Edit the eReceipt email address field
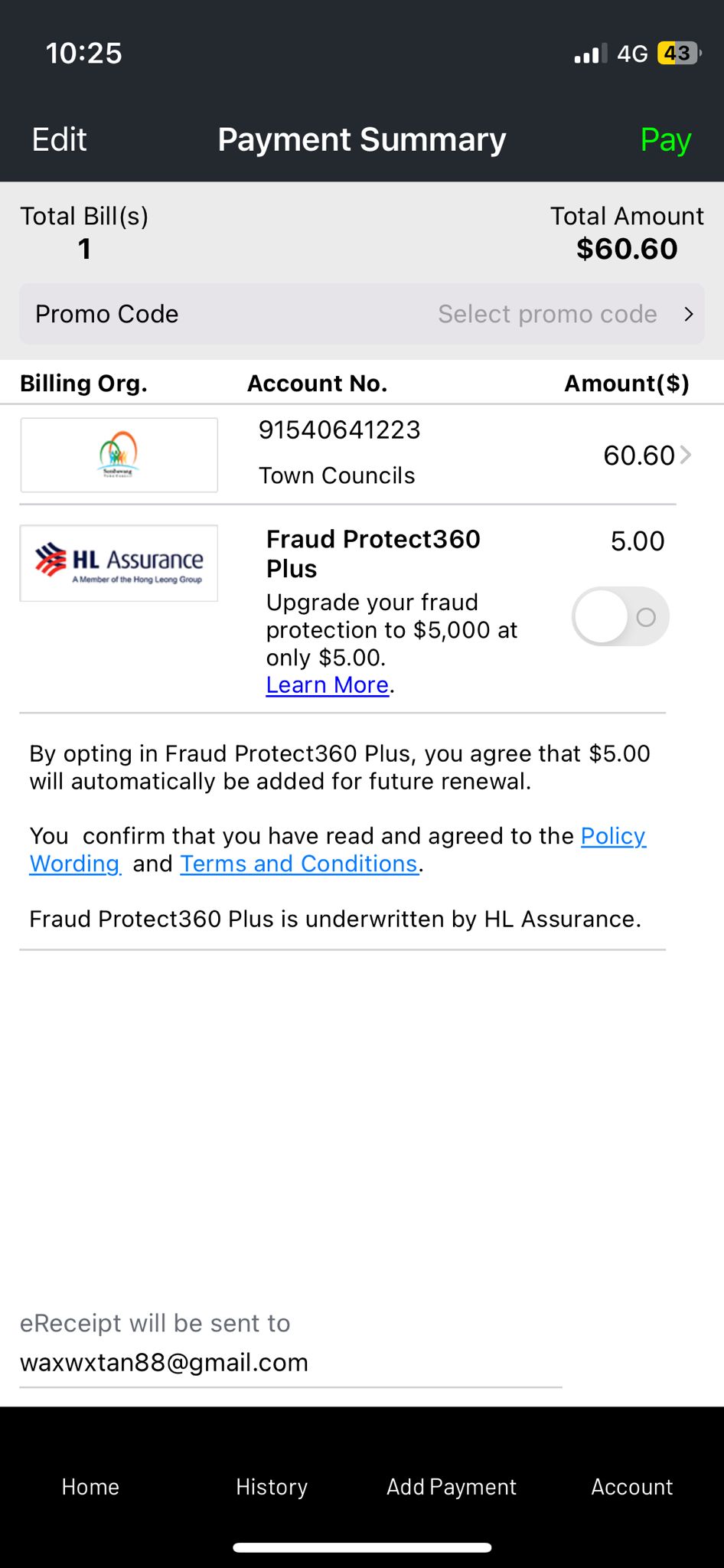 point(291,1363)
